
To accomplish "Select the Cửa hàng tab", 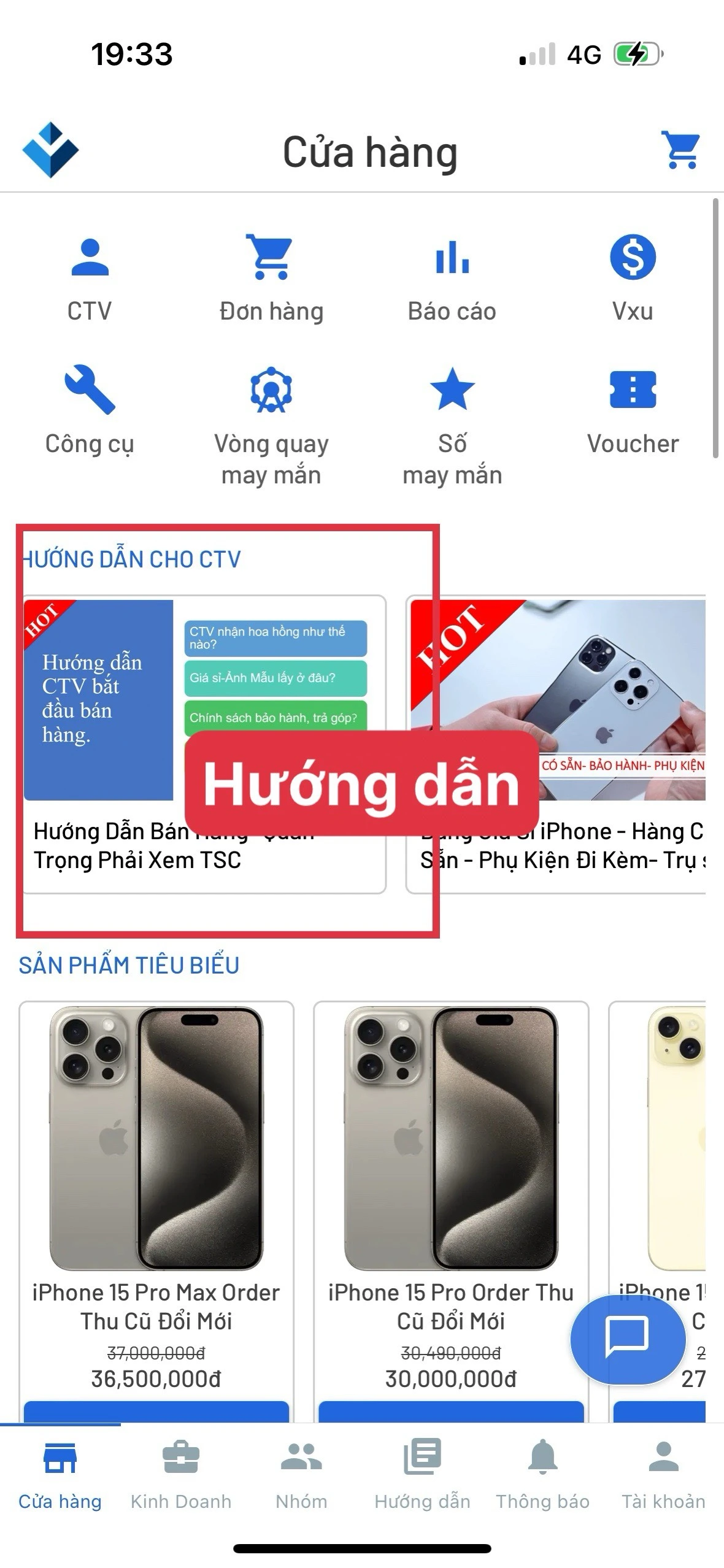I will coord(60,1476).
